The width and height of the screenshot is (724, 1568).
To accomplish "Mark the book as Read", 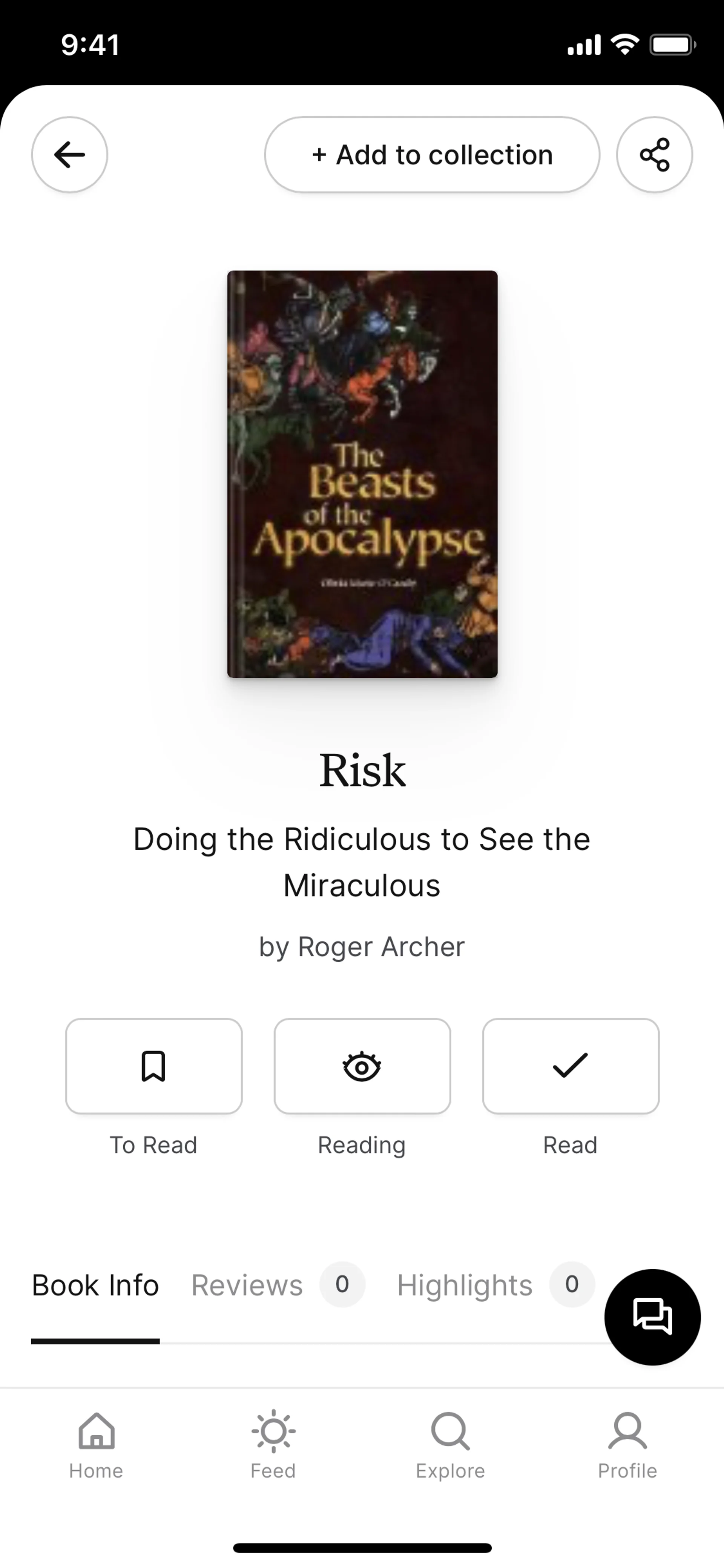I will pyautogui.click(x=570, y=1066).
